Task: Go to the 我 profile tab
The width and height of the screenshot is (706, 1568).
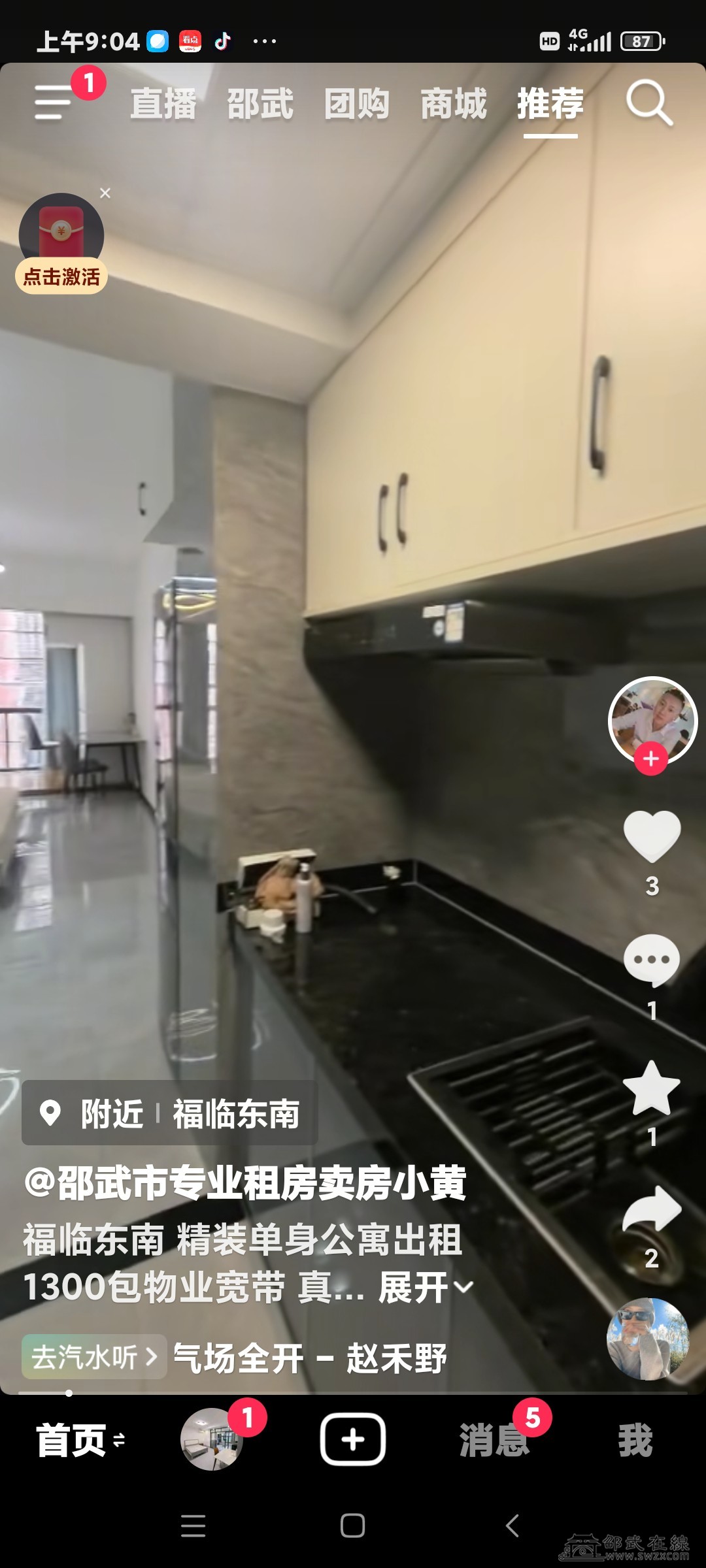Action: coord(635,1440)
